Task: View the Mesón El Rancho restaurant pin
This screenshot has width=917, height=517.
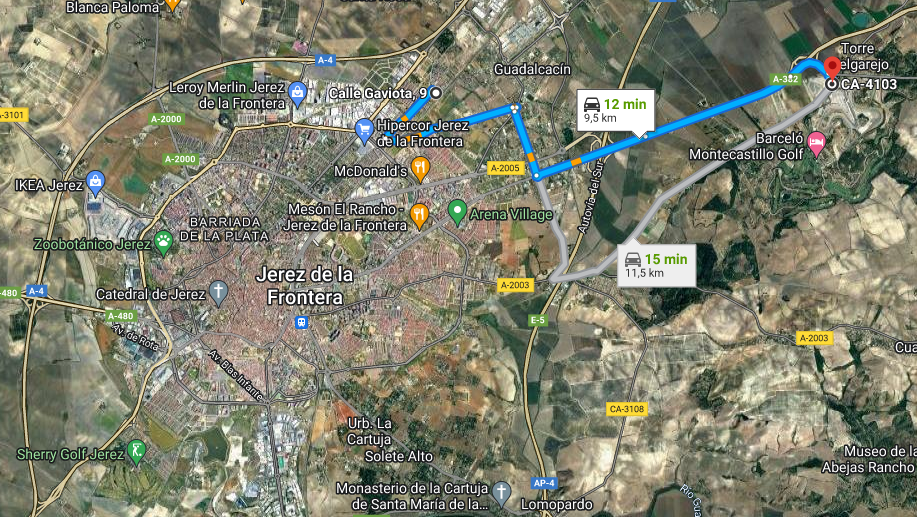Action: pyautogui.click(x=420, y=213)
